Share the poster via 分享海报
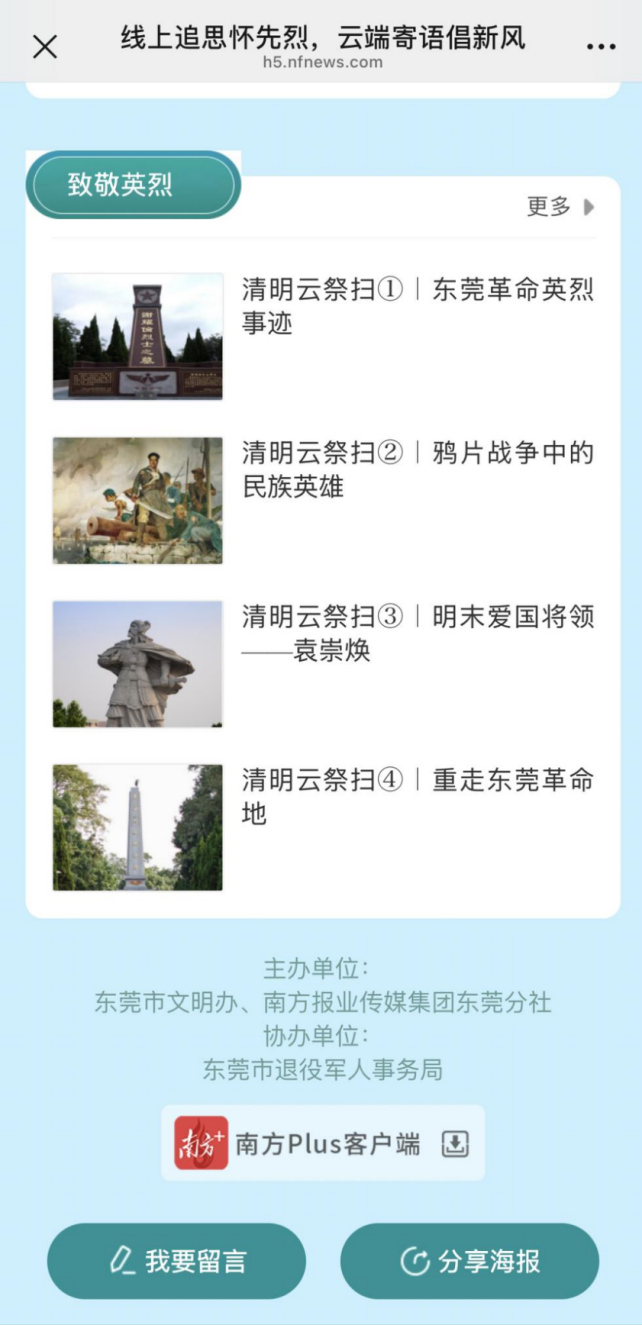 pos(470,1261)
